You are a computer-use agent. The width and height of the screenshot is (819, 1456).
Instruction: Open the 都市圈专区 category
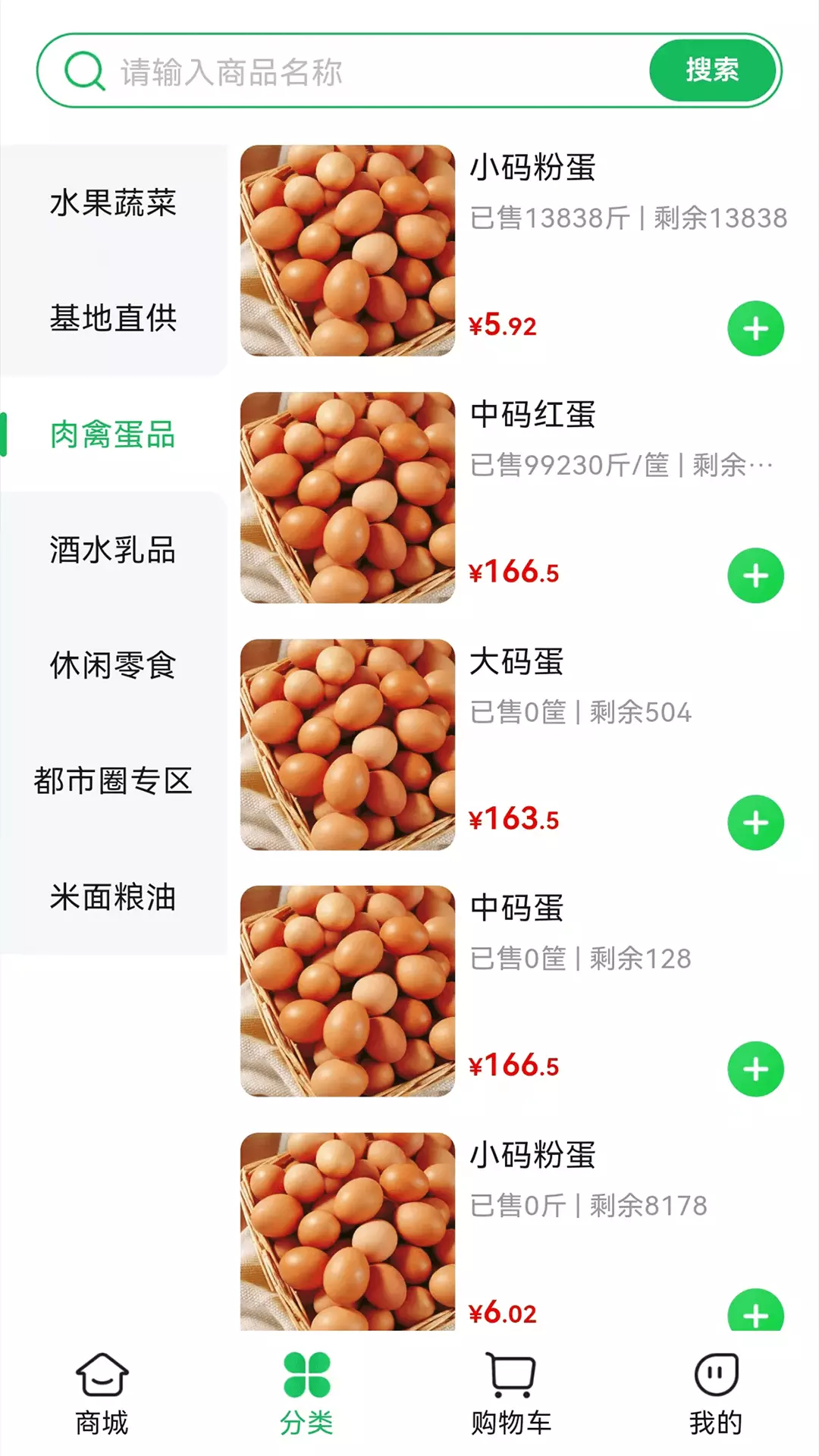pos(114,781)
